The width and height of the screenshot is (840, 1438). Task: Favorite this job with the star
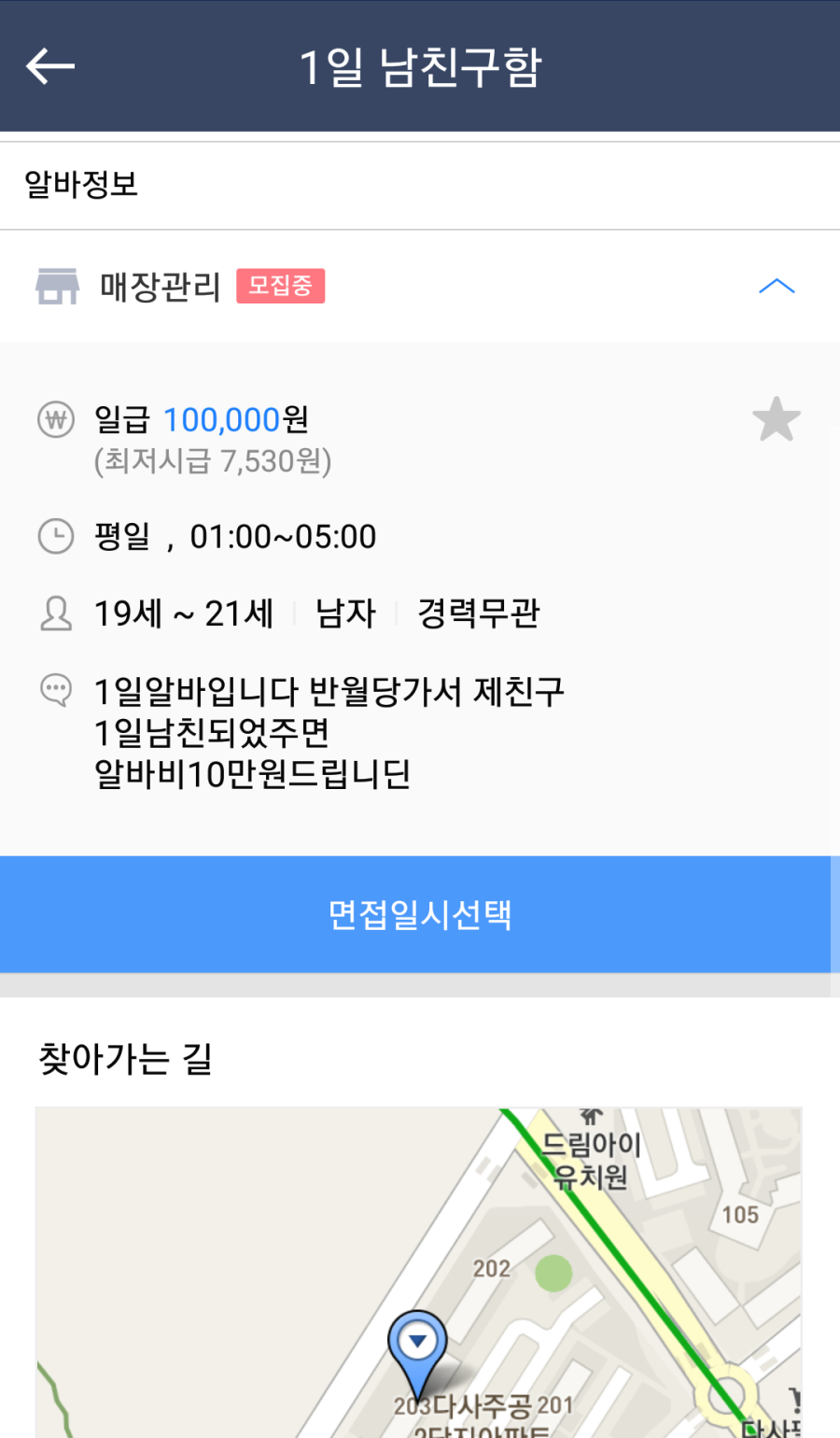pyautogui.click(x=776, y=419)
